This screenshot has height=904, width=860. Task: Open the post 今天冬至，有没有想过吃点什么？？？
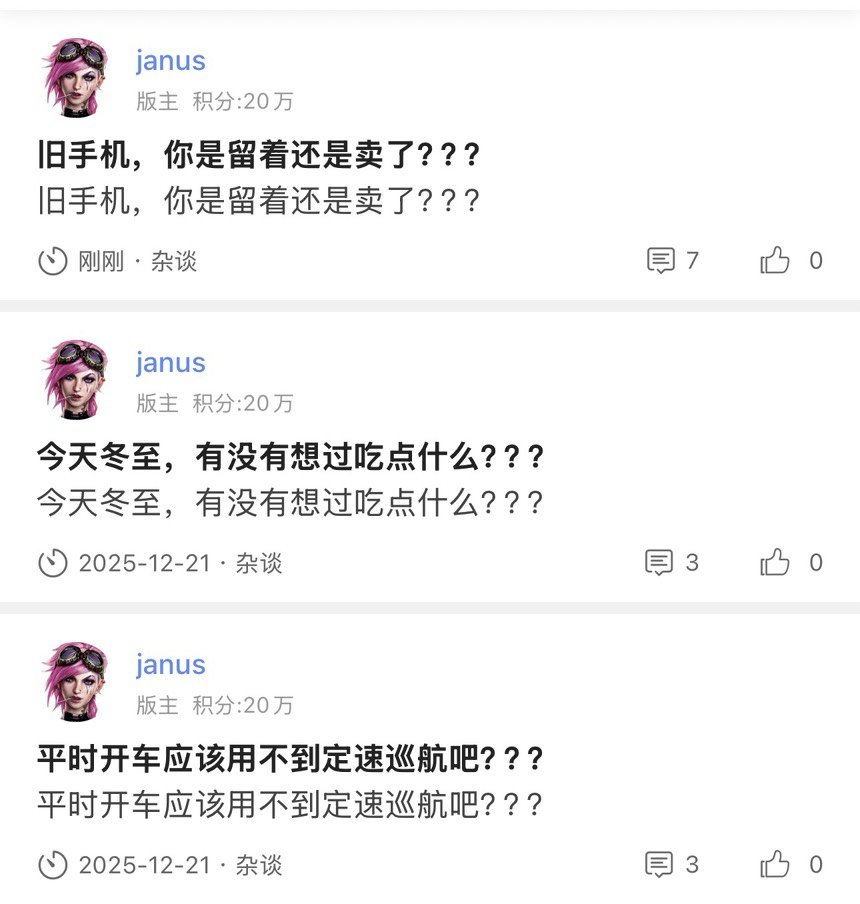click(290, 457)
